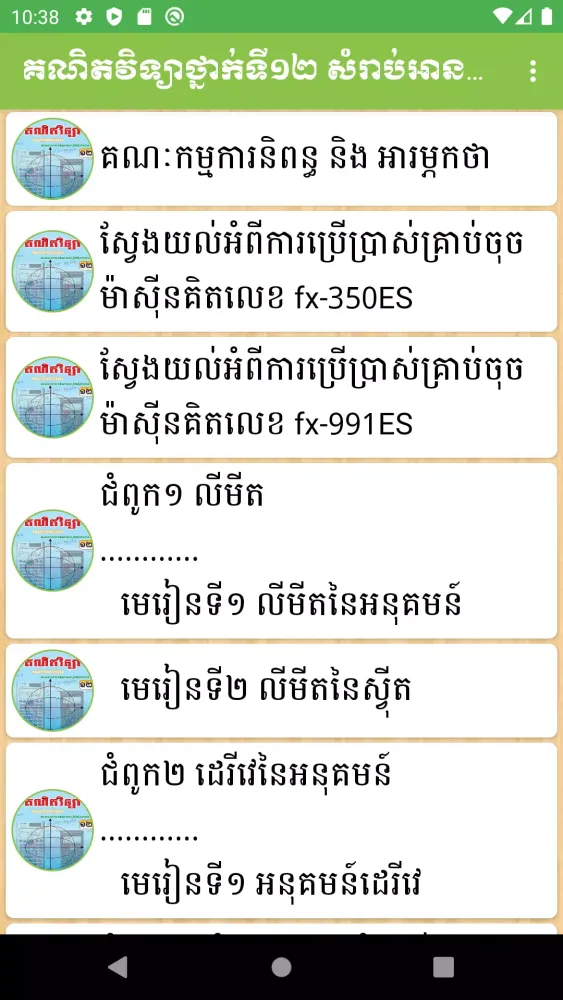
Task: Tap the system home button
Action: [281, 967]
